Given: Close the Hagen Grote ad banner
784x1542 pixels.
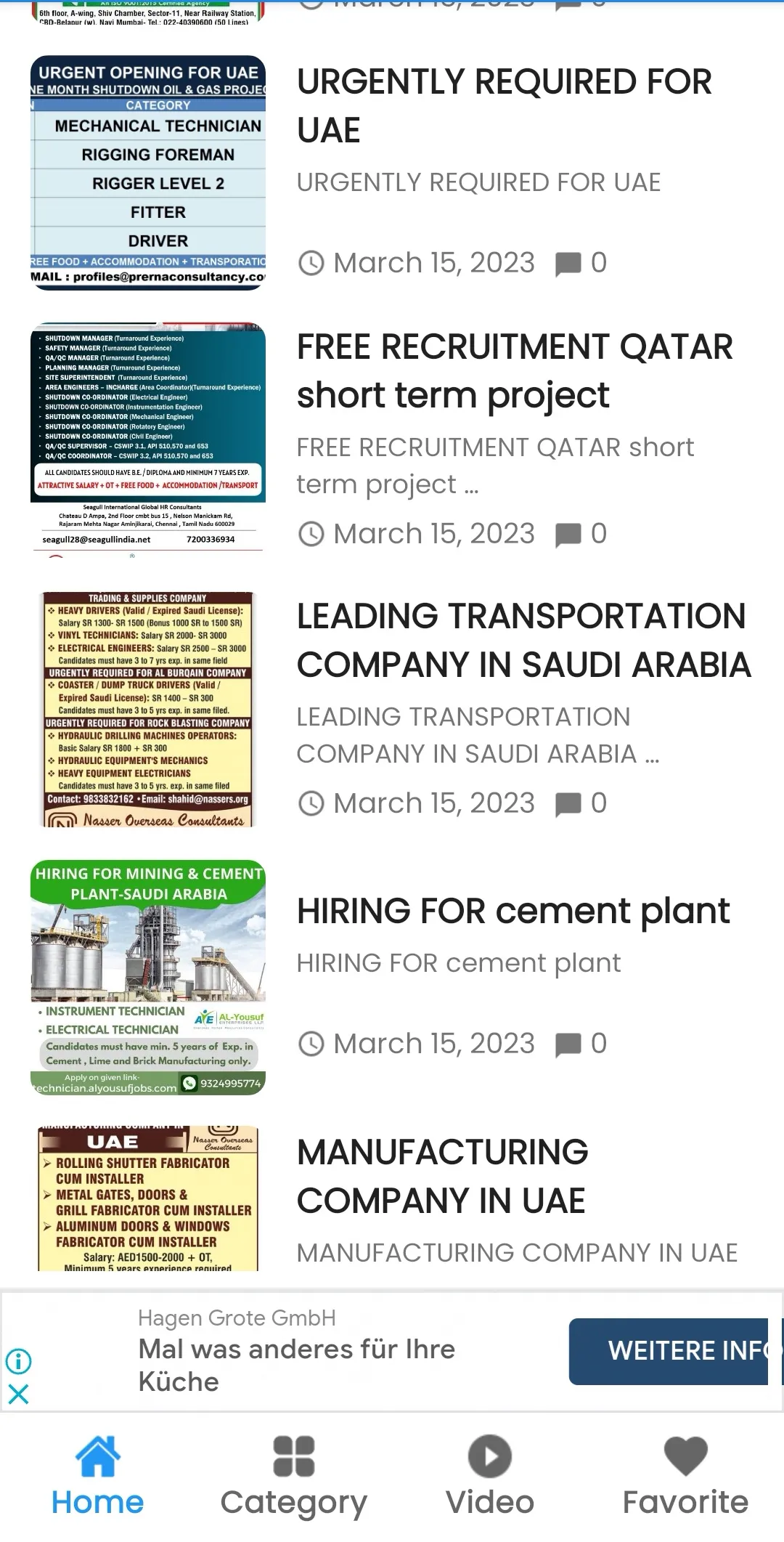Looking at the screenshot, I should coord(18,1394).
